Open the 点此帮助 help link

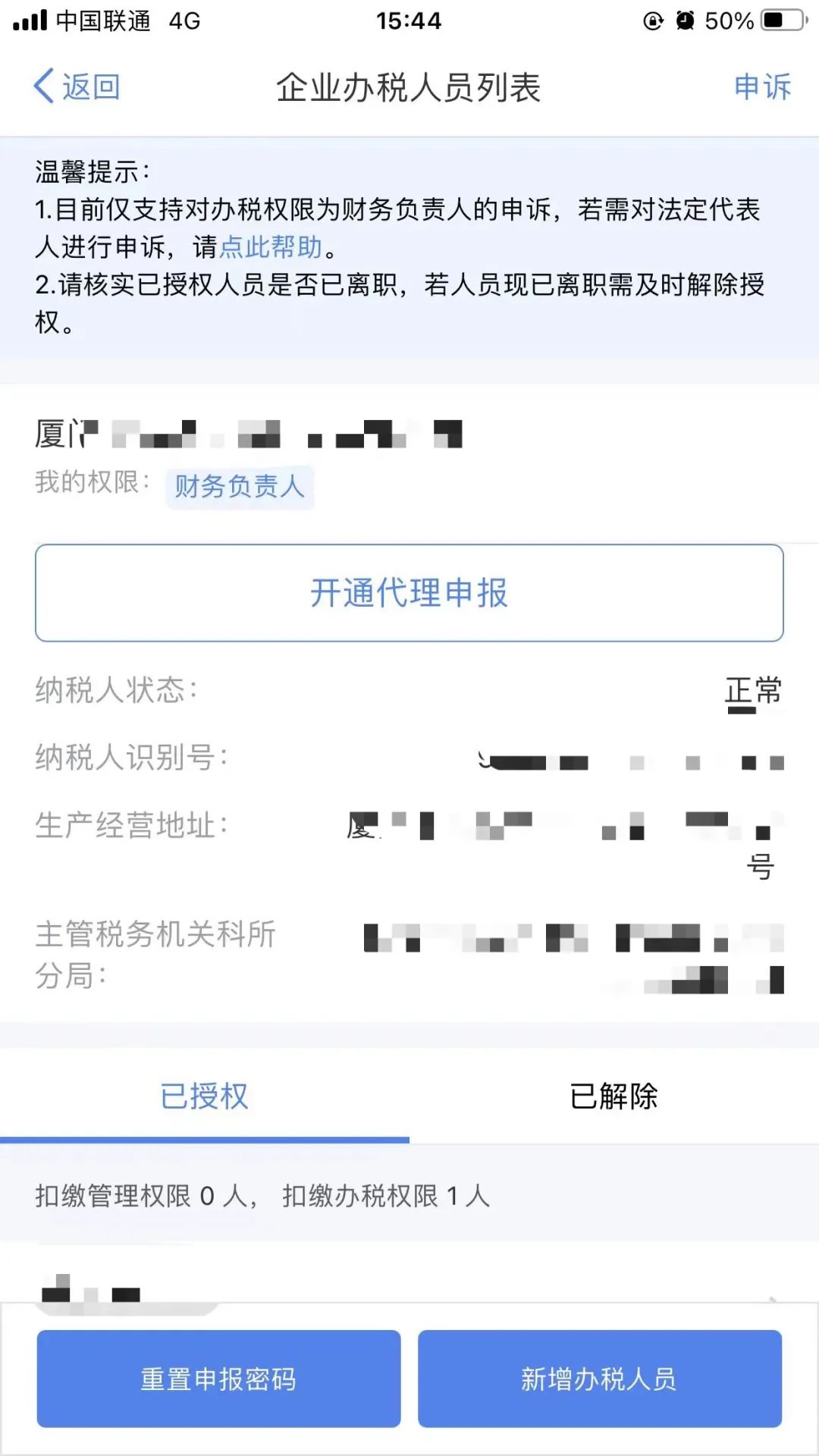pos(271,246)
